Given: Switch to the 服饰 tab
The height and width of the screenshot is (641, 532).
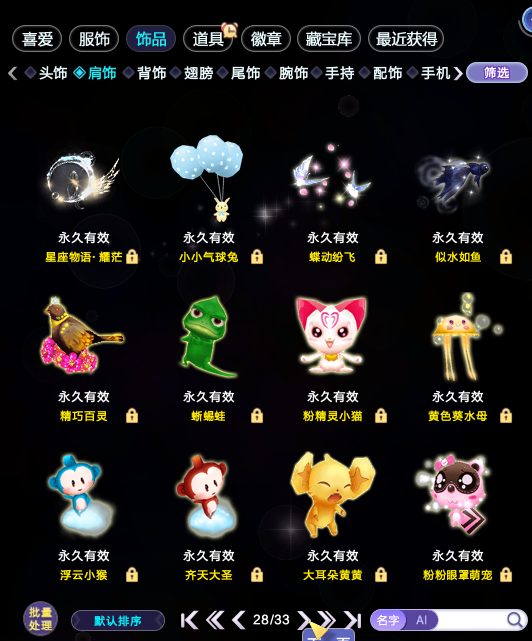Looking at the screenshot, I should [x=94, y=39].
